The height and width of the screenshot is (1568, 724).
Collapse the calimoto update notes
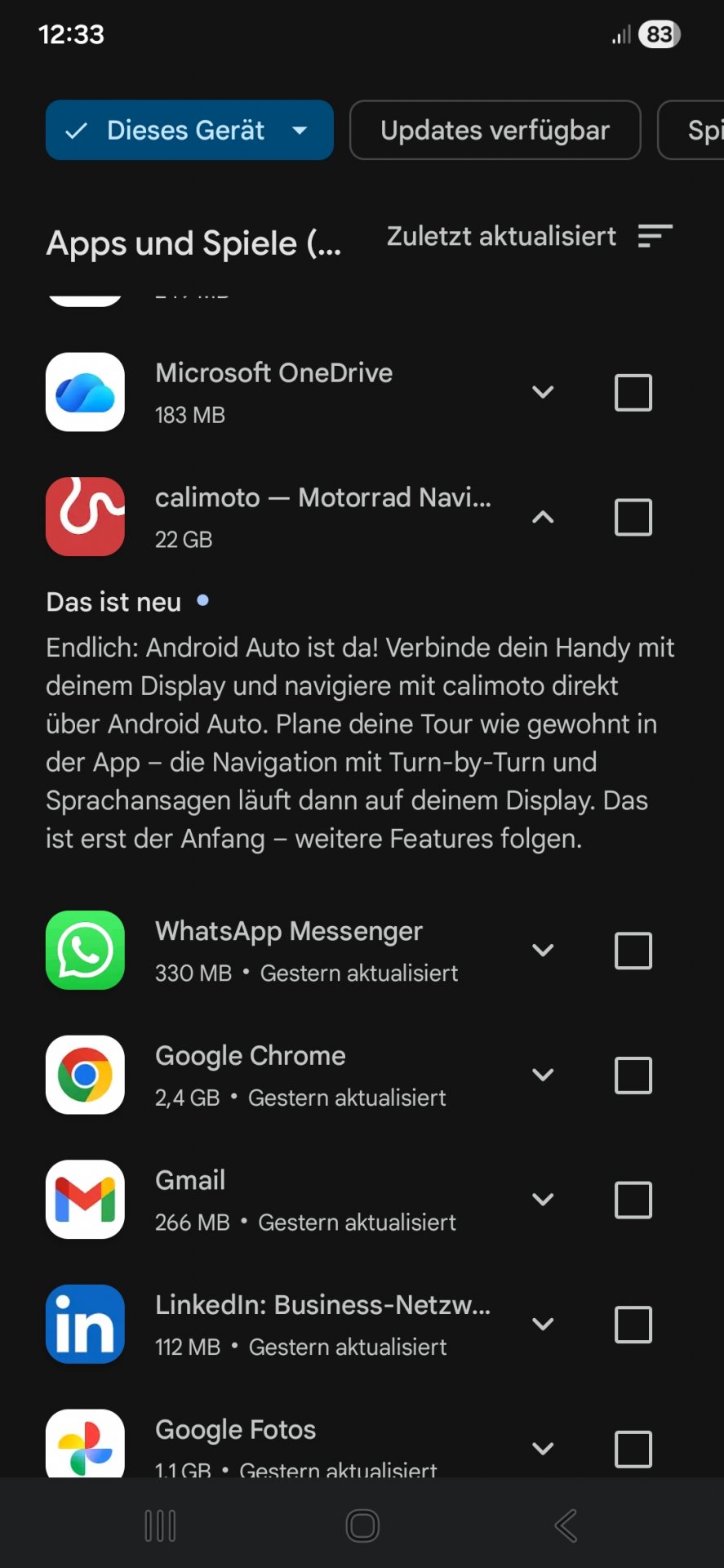543,518
